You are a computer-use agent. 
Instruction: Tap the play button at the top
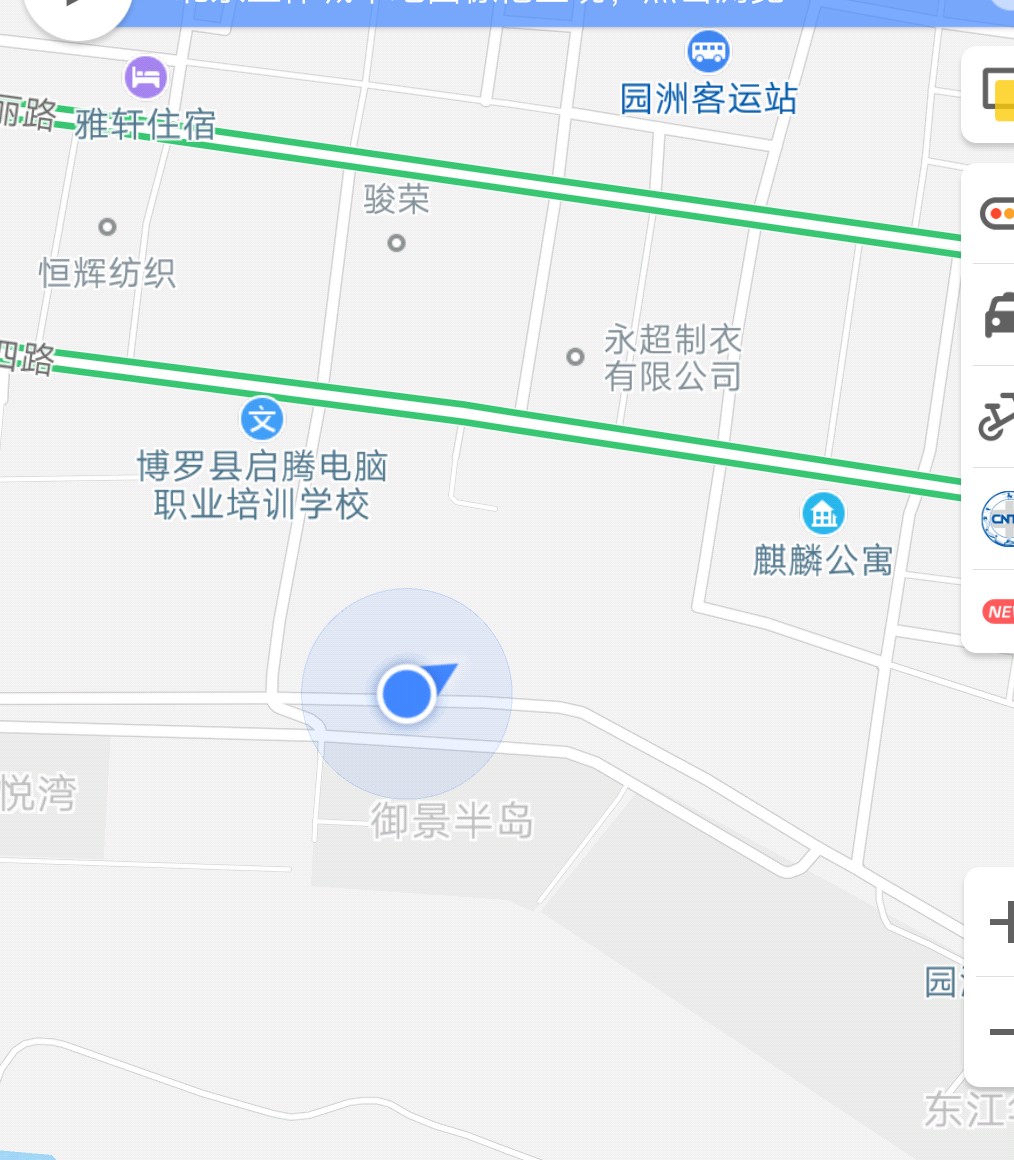[76, 5]
